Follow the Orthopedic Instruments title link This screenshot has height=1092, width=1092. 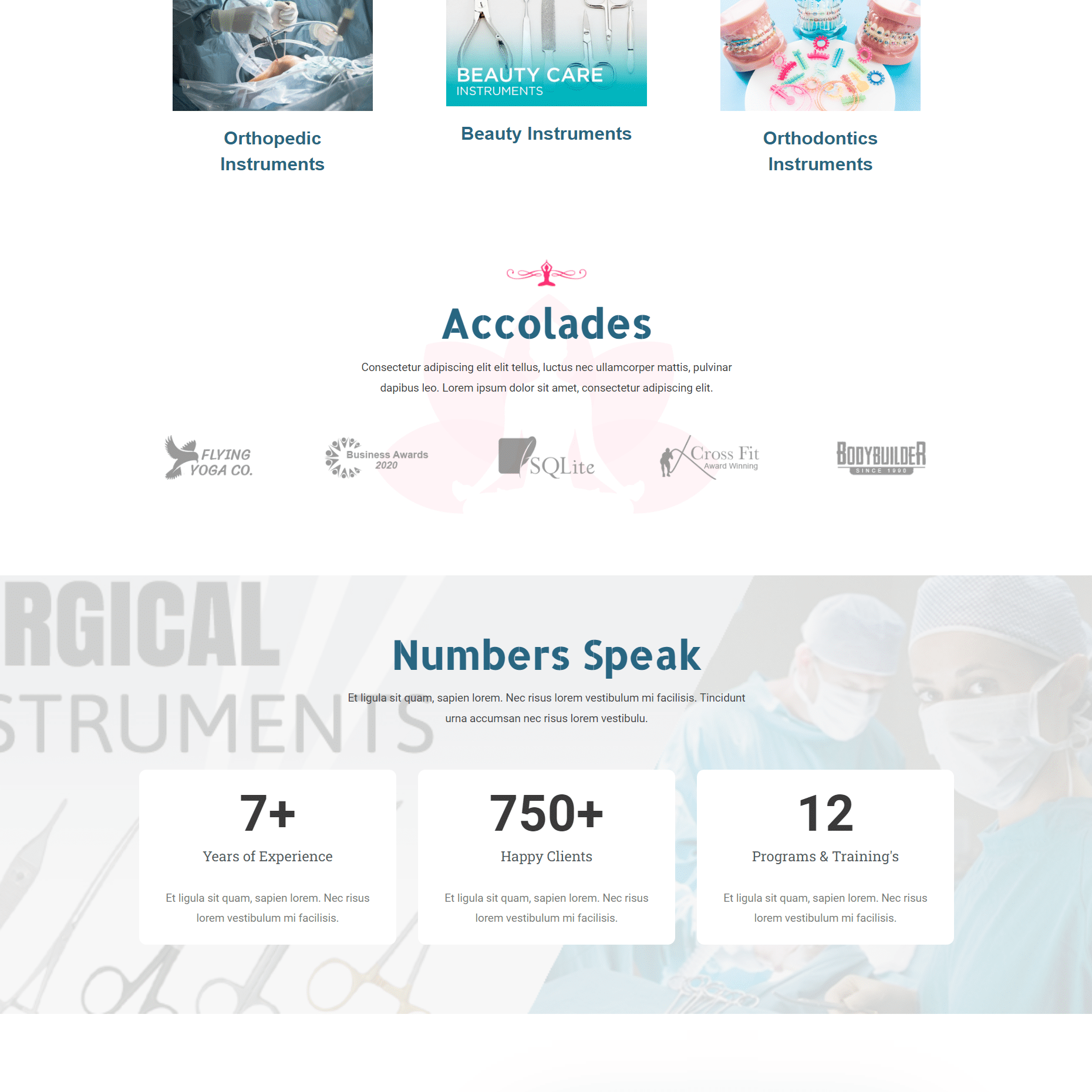(272, 151)
